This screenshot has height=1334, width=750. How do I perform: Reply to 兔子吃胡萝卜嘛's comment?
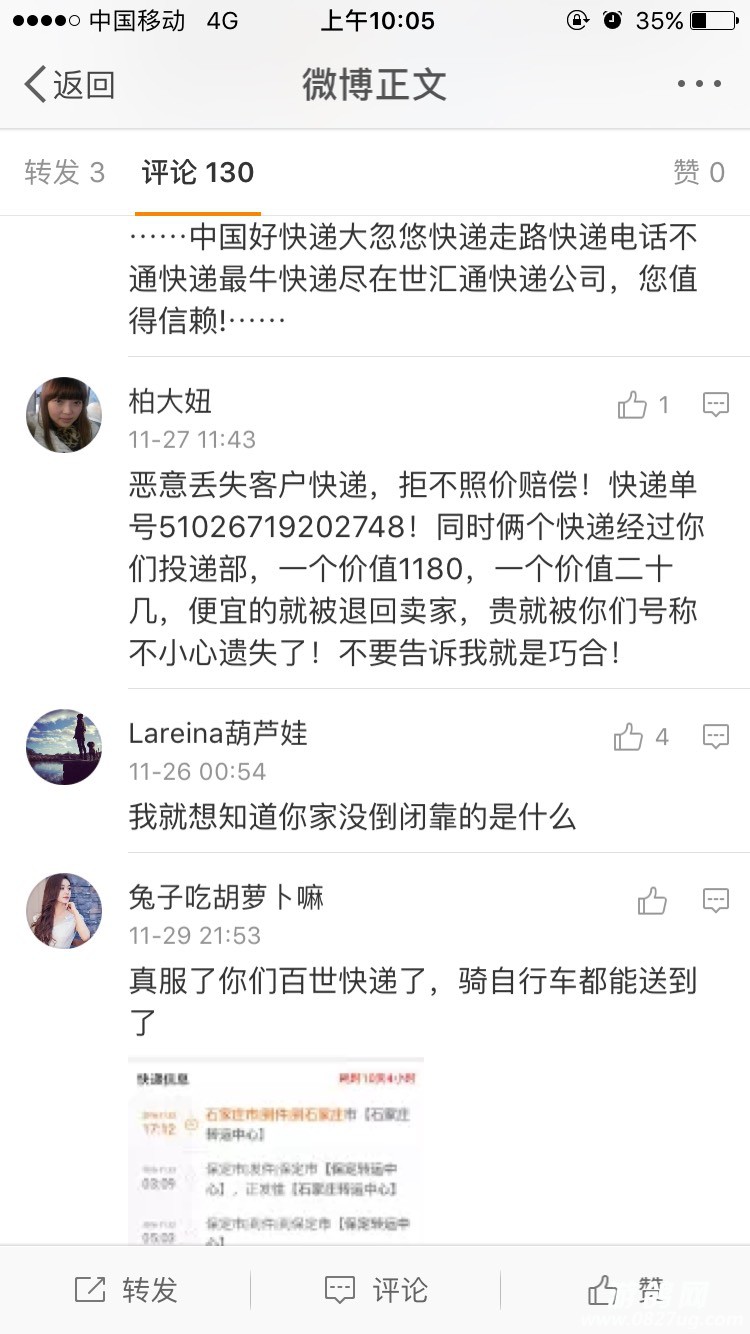(x=715, y=902)
